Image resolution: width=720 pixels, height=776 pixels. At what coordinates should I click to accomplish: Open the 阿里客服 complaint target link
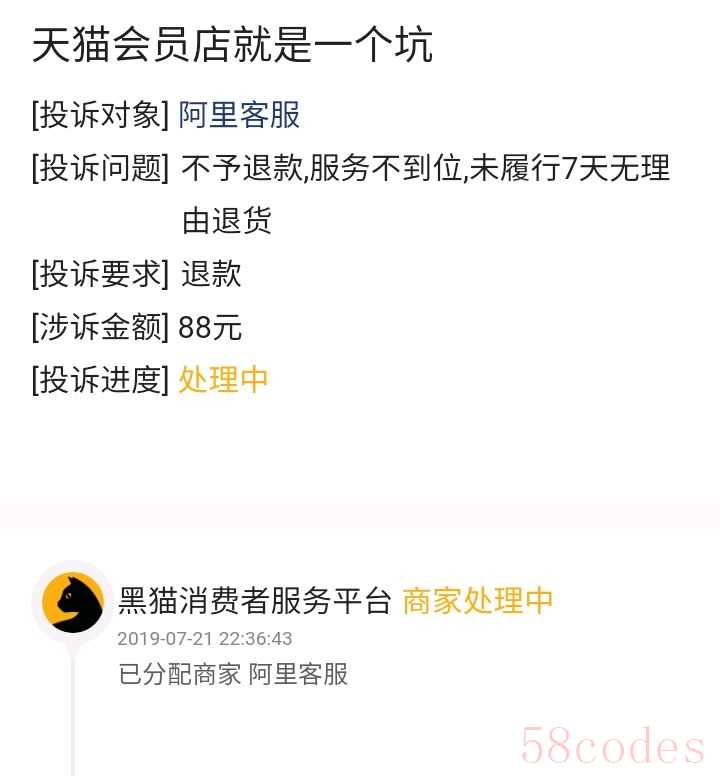coord(239,115)
